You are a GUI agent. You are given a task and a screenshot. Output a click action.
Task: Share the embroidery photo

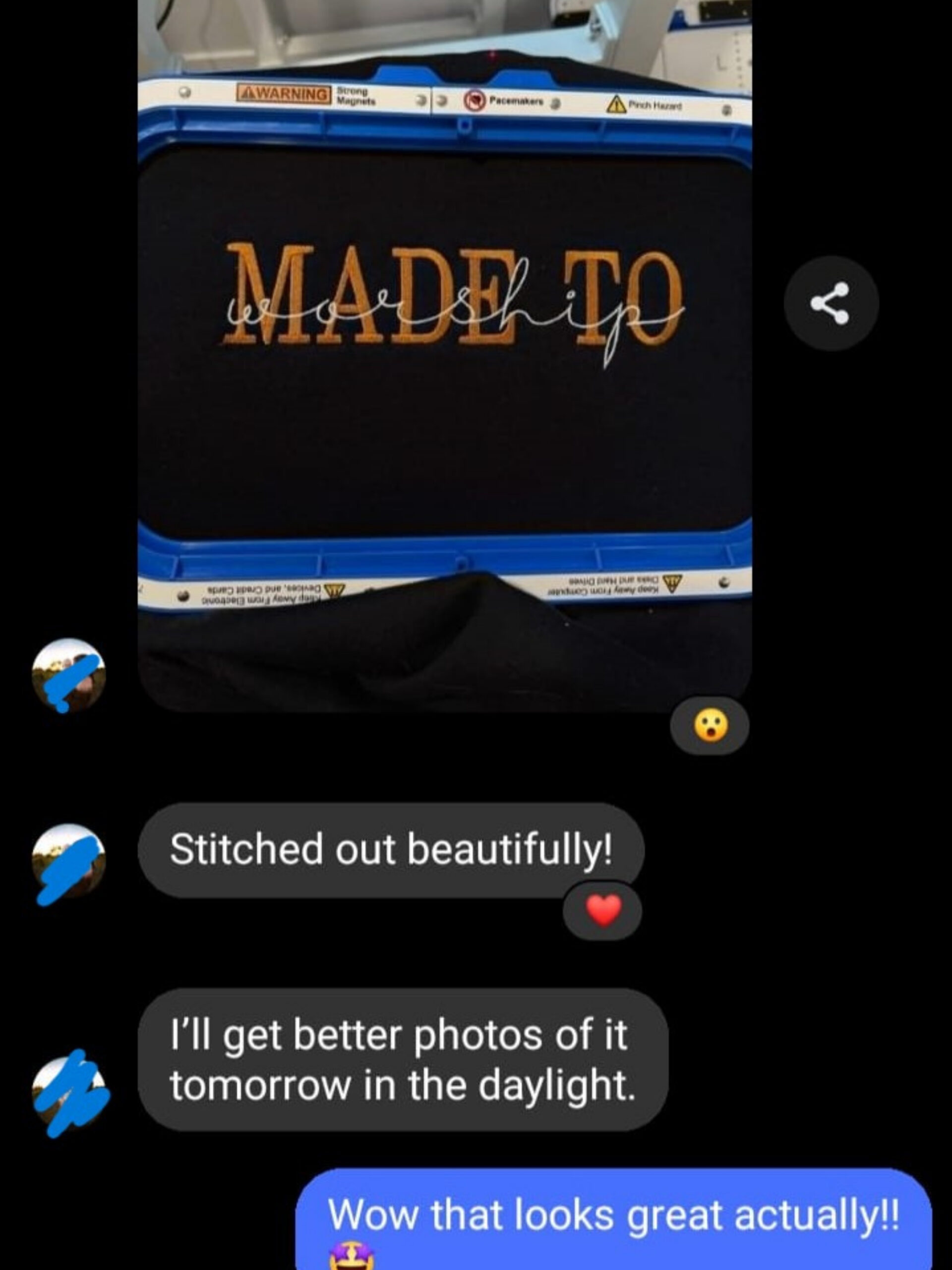831,303
